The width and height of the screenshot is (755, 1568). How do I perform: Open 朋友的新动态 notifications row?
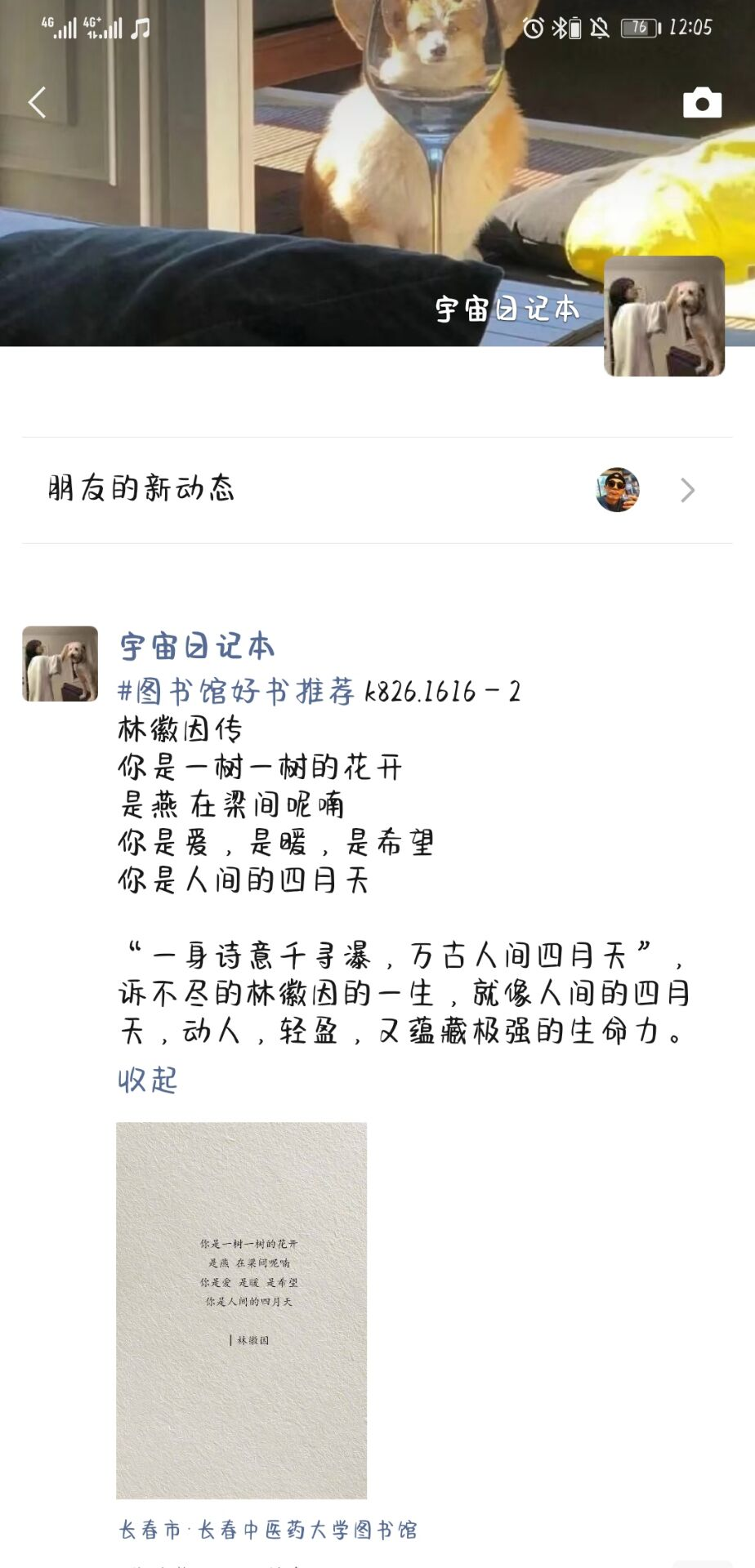[377, 490]
